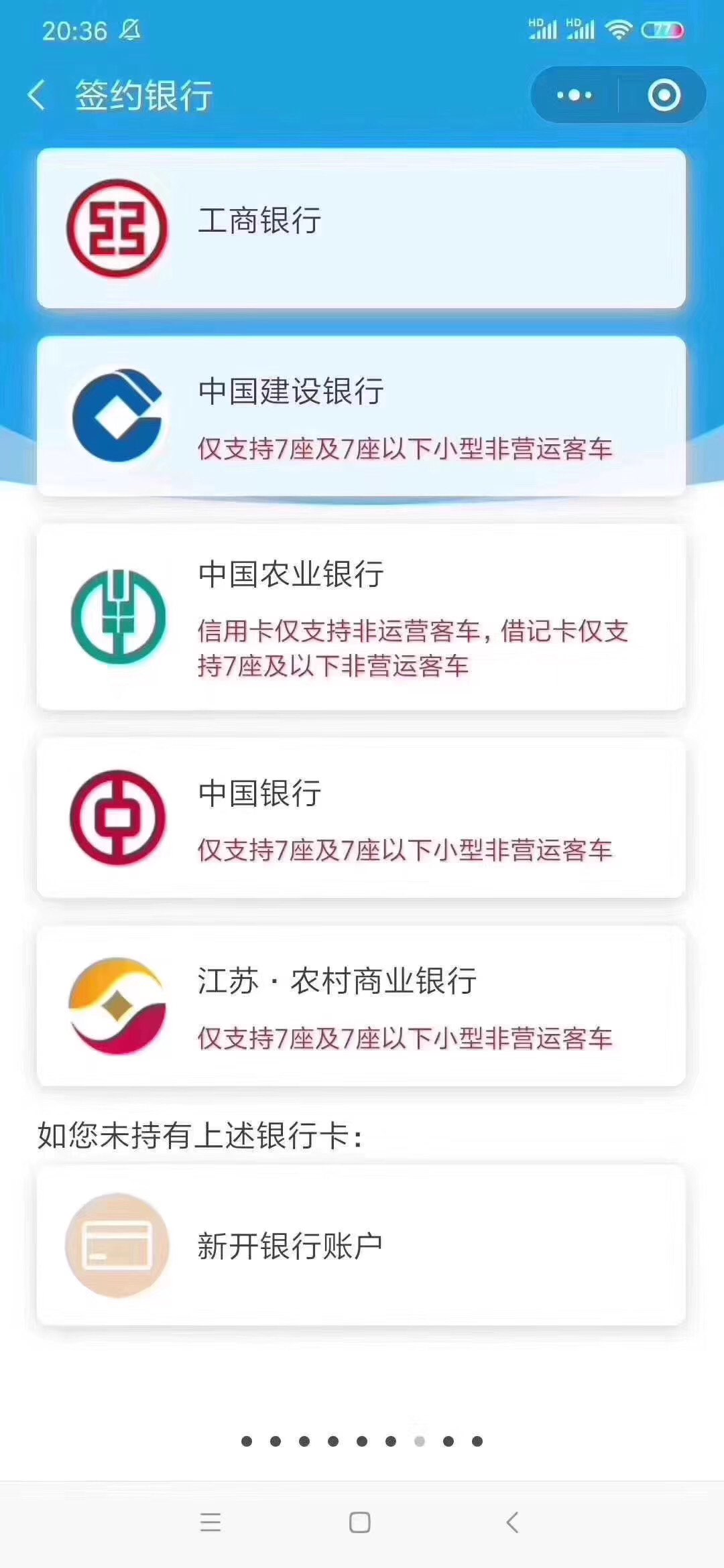
Task: Open the mini-program more options menu
Action: tap(575, 95)
